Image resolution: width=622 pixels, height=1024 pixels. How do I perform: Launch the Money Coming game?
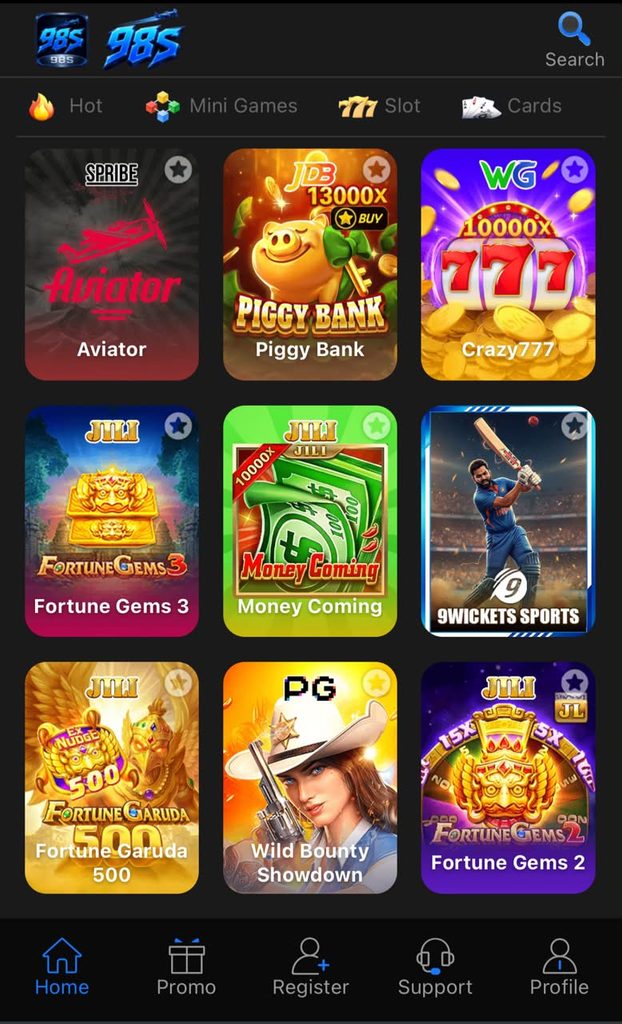click(x=310, y=520)
